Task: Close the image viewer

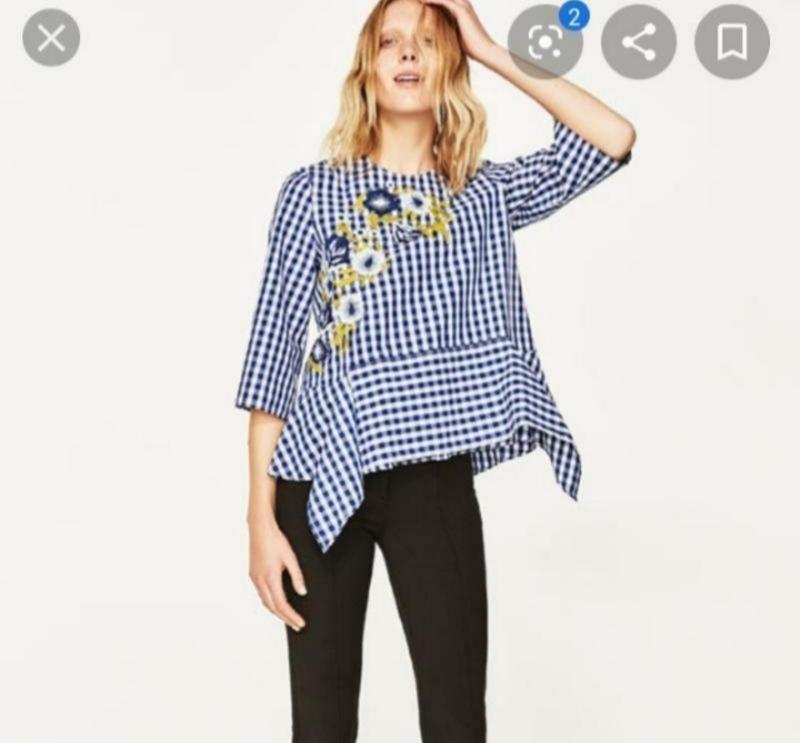Action: [51, 39]
